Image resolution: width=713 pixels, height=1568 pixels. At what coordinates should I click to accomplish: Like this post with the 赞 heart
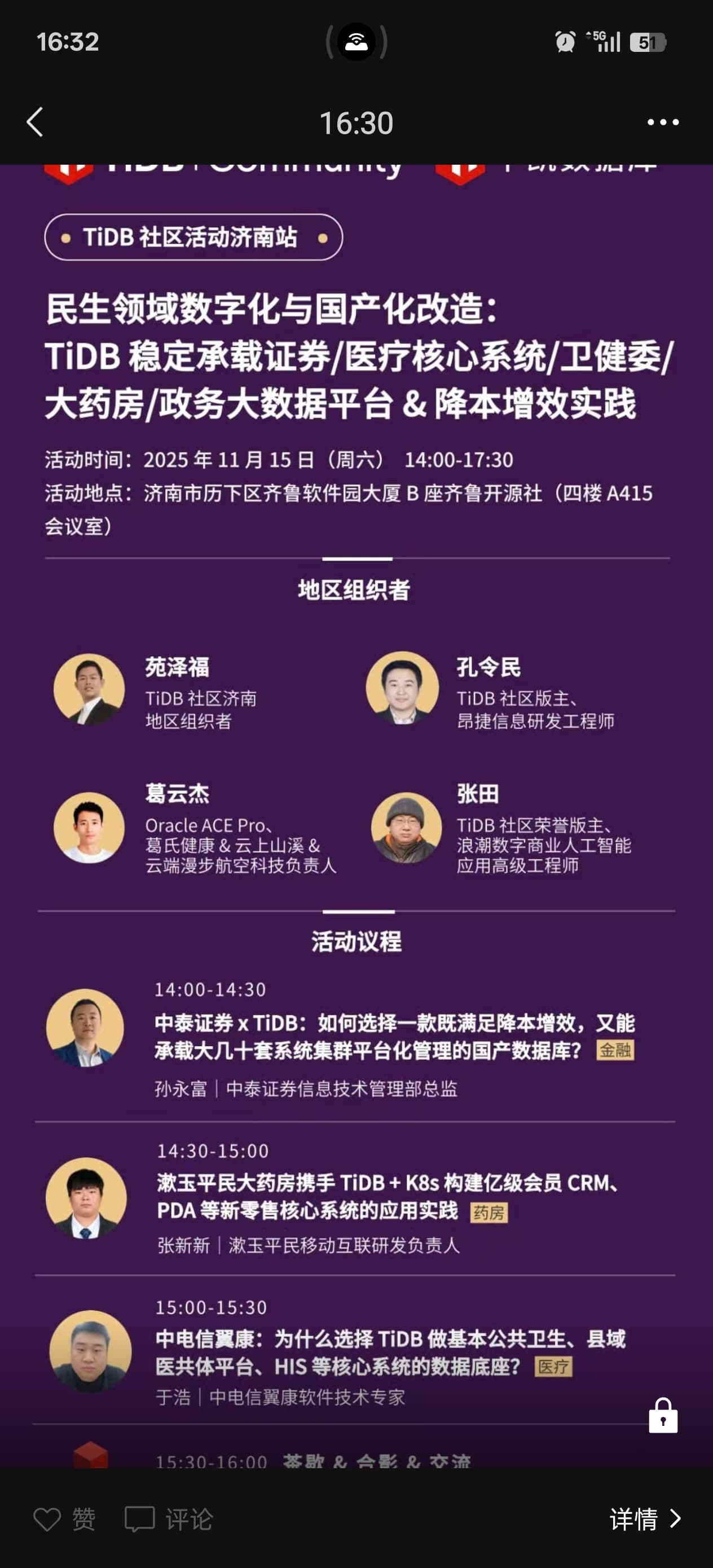pos(63,1519)
